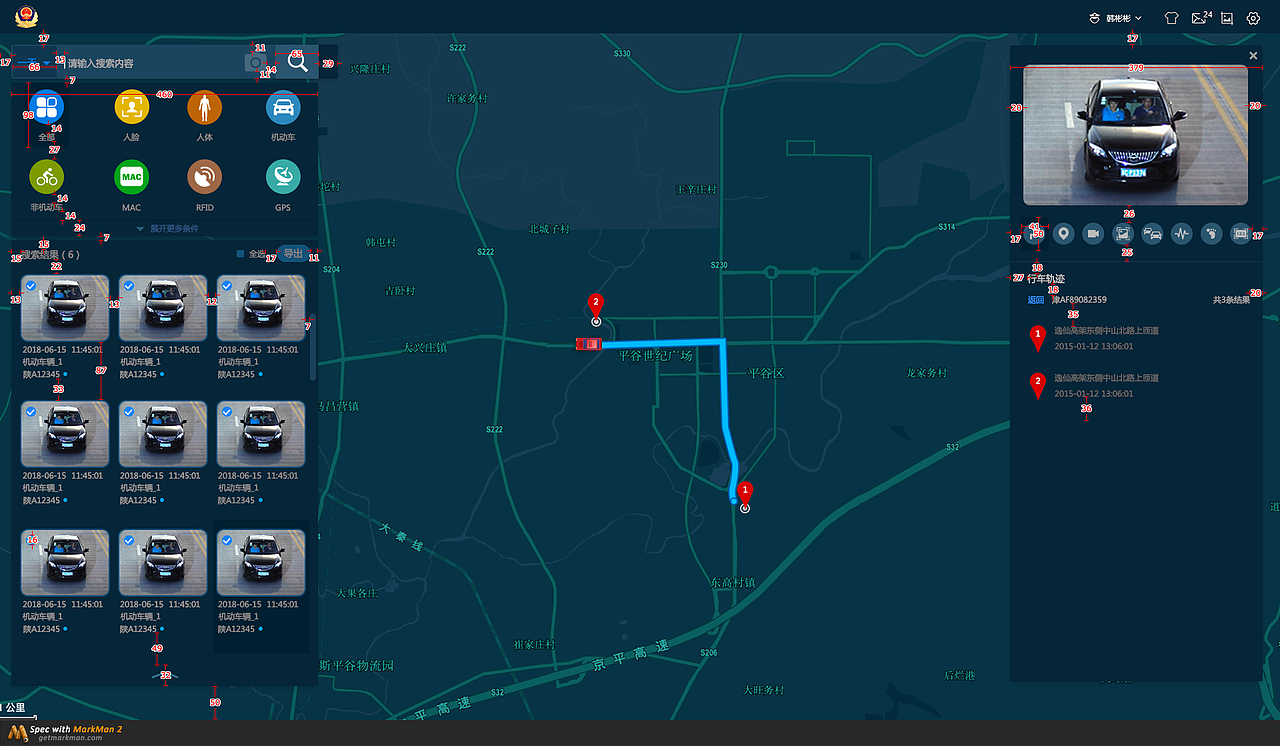This screenshot has width=1280, height=746.
Task: Open the video camera icon in detail panel
Action: [1093, 234]
